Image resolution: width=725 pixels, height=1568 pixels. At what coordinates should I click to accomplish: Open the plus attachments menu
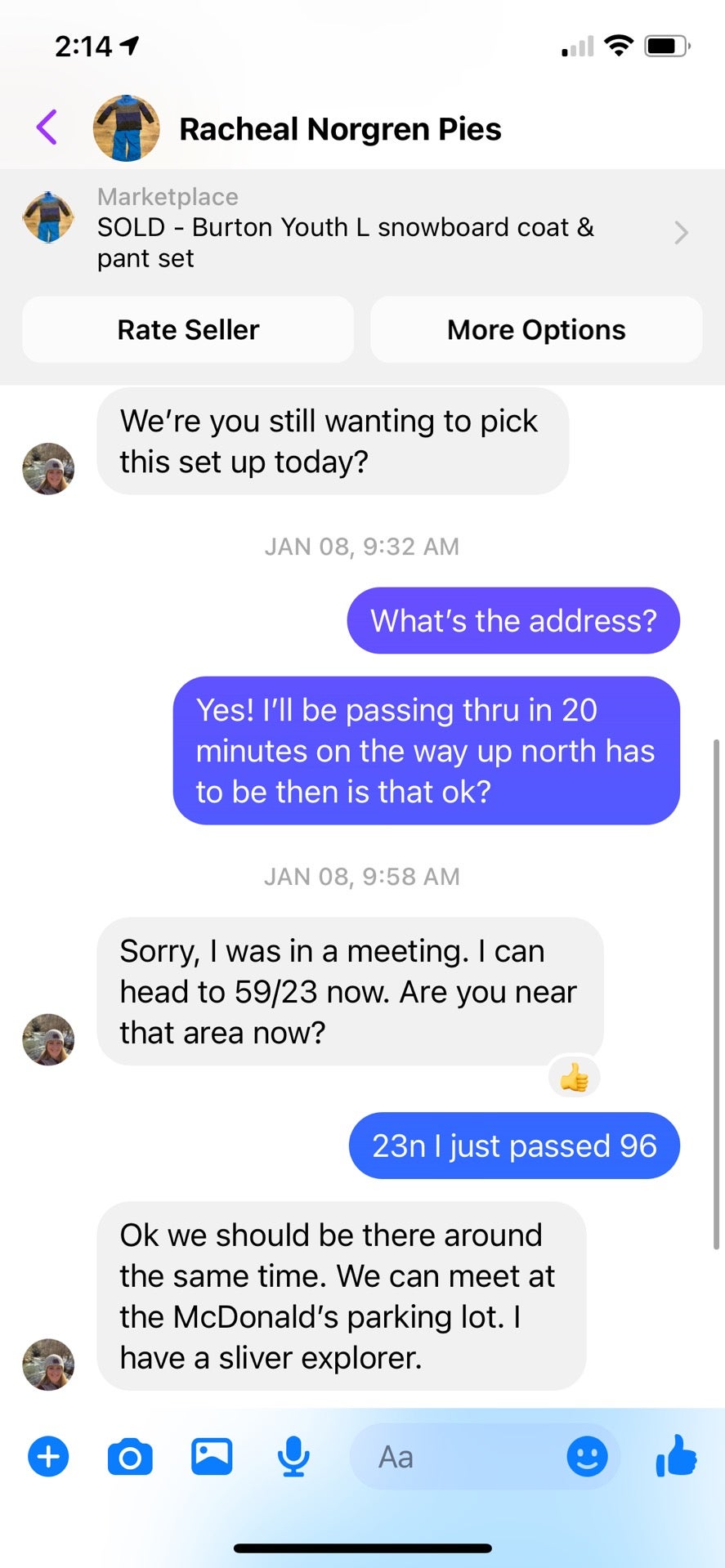coord(48,1457)
